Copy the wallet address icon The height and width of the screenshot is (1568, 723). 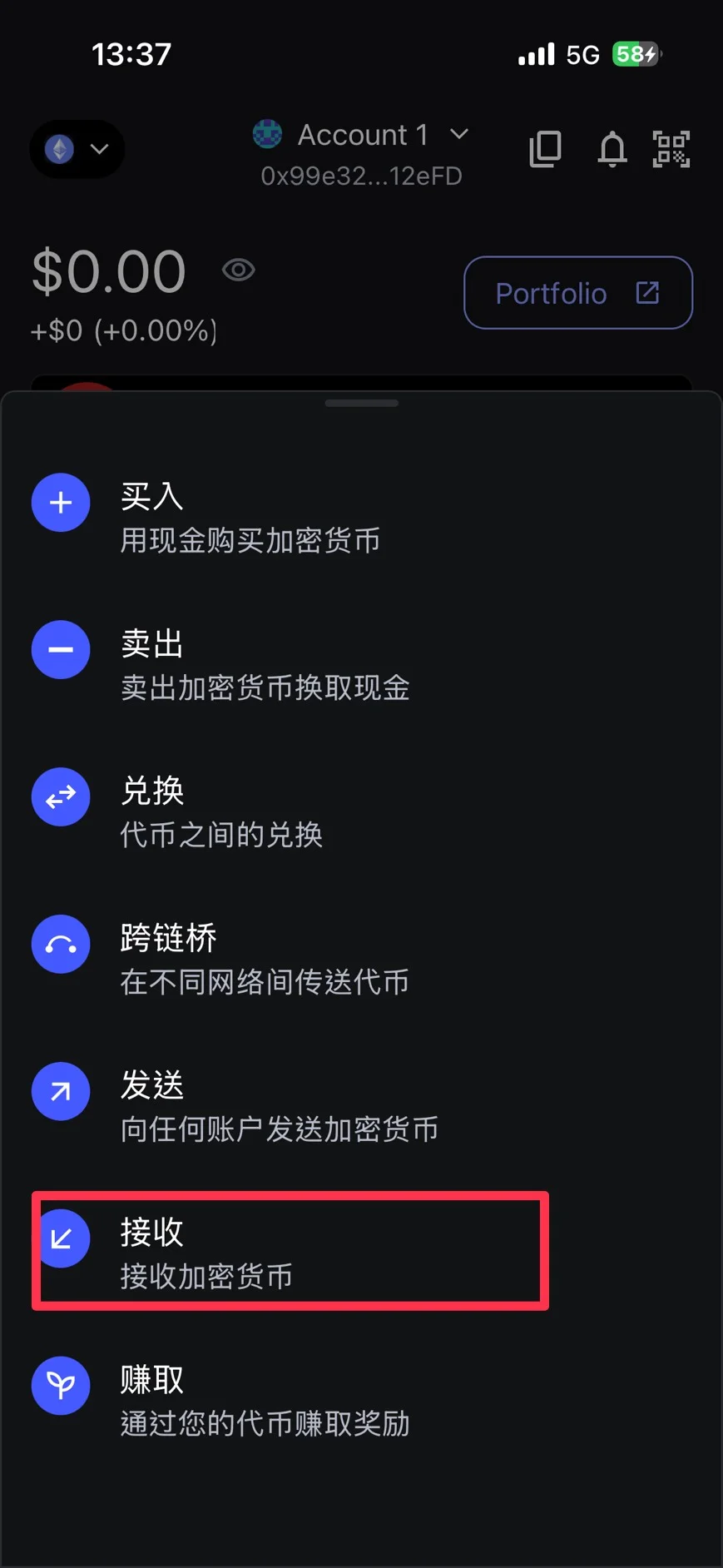pyautogui.click(x=545, y=150)
